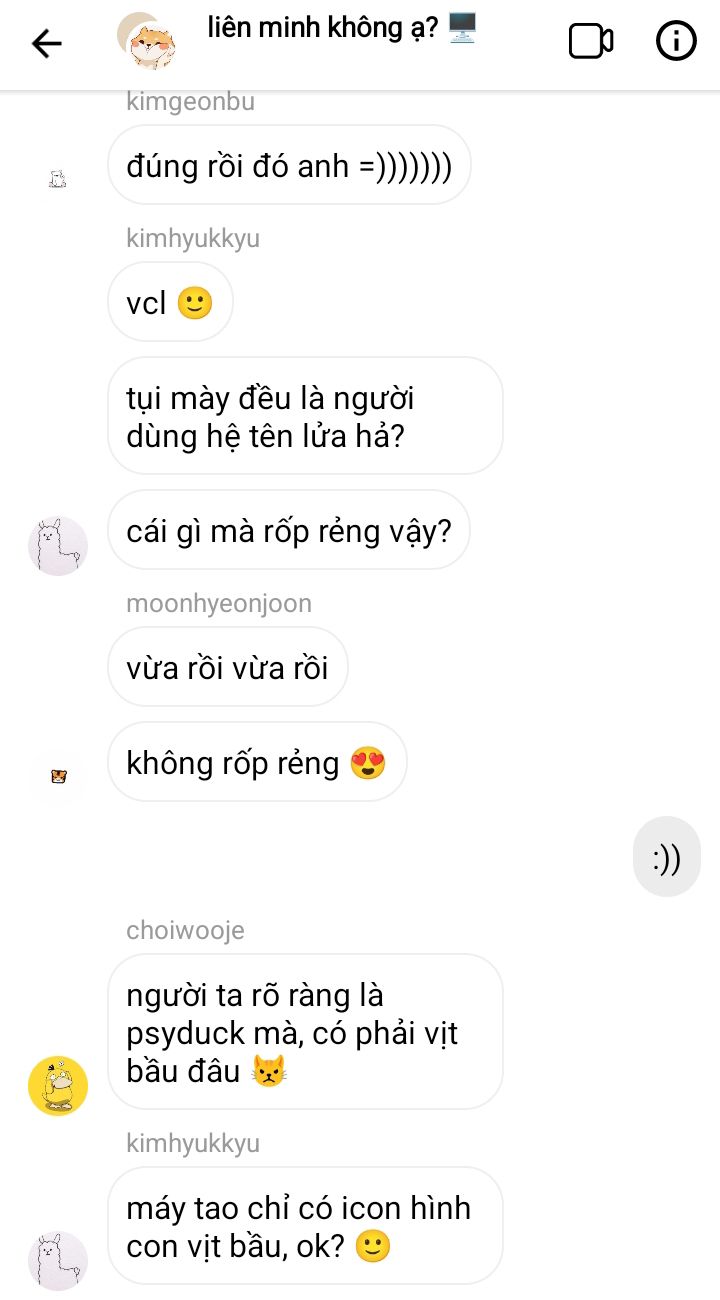The height and width of the screenshot is (1300, 720).
Task: Open the group chat info page
Action: tap(676, 42)
